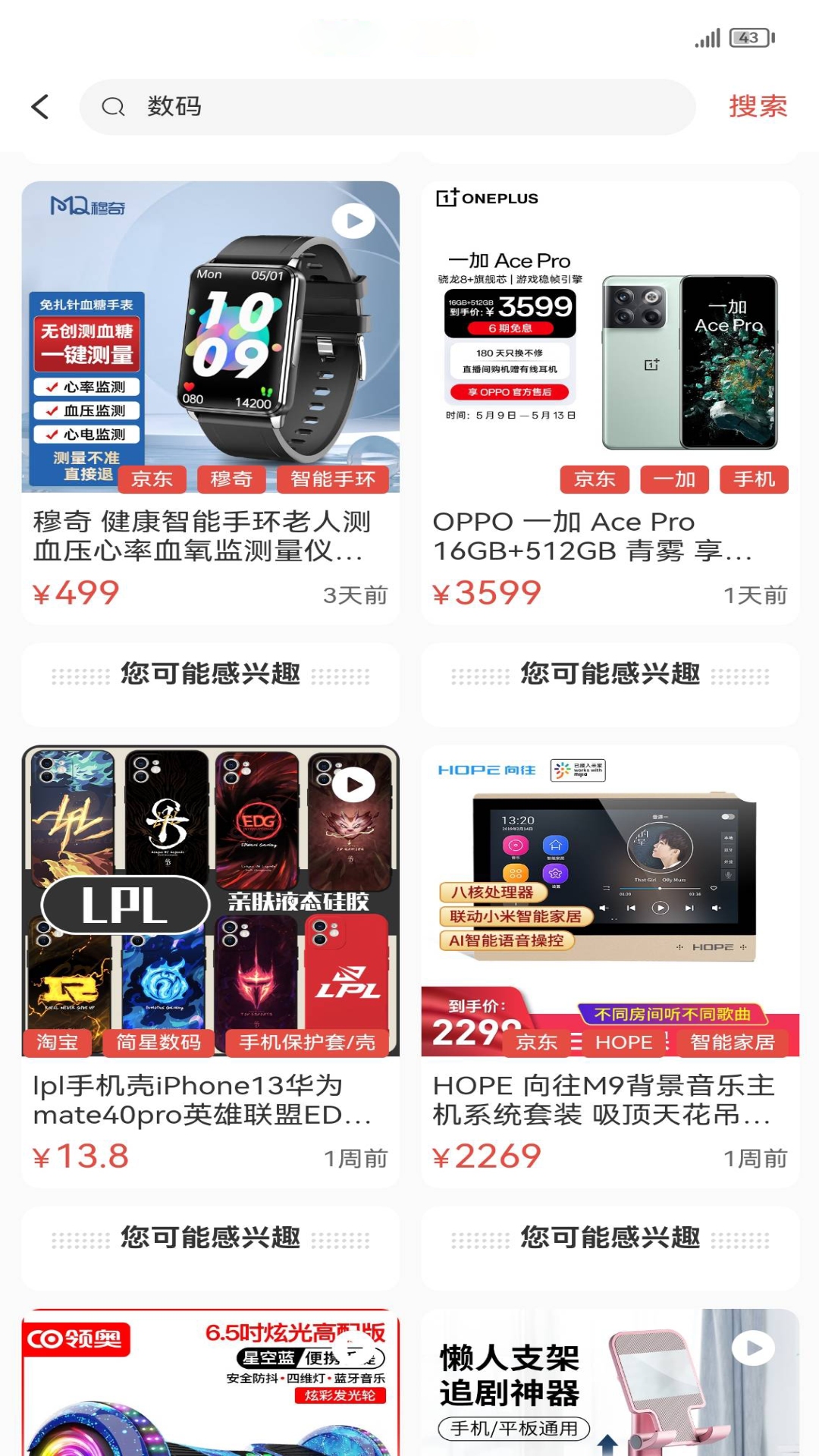Image resolution: width=819 pixels, height=1456 pixels.
Task: Tap the red 搜索 button
Action: coord(758,106)
